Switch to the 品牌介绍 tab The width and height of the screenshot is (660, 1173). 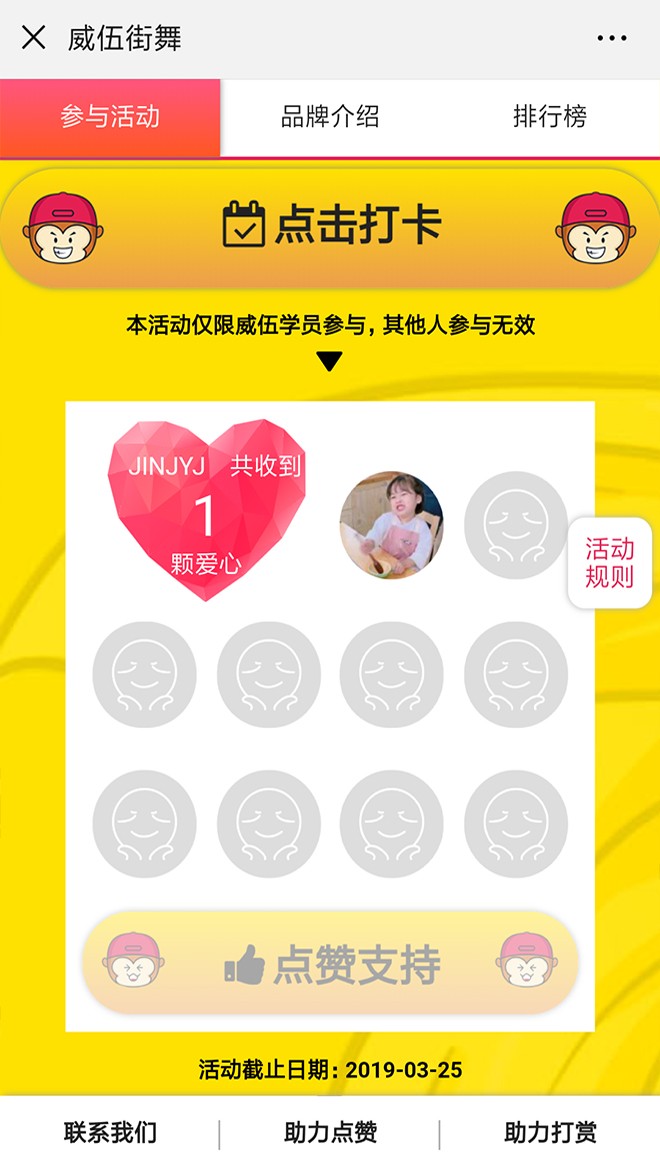tap(330, 117)
